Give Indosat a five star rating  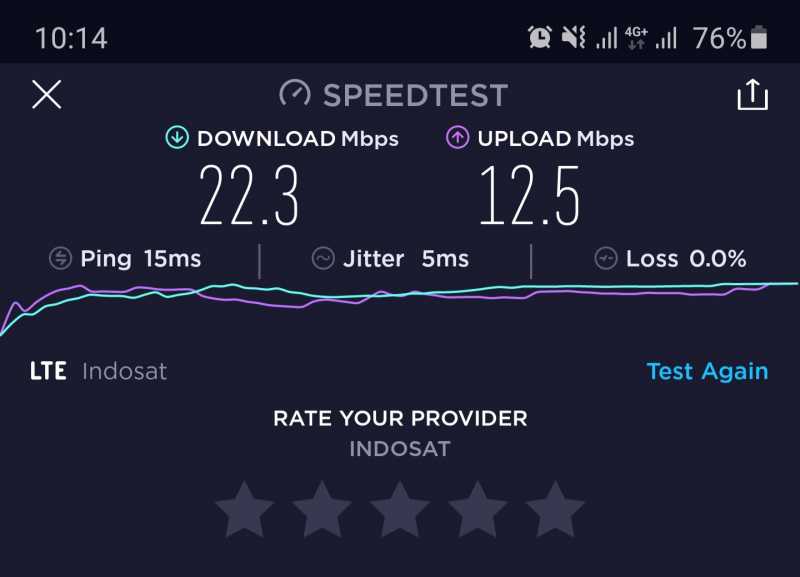[x=555, y=509]
